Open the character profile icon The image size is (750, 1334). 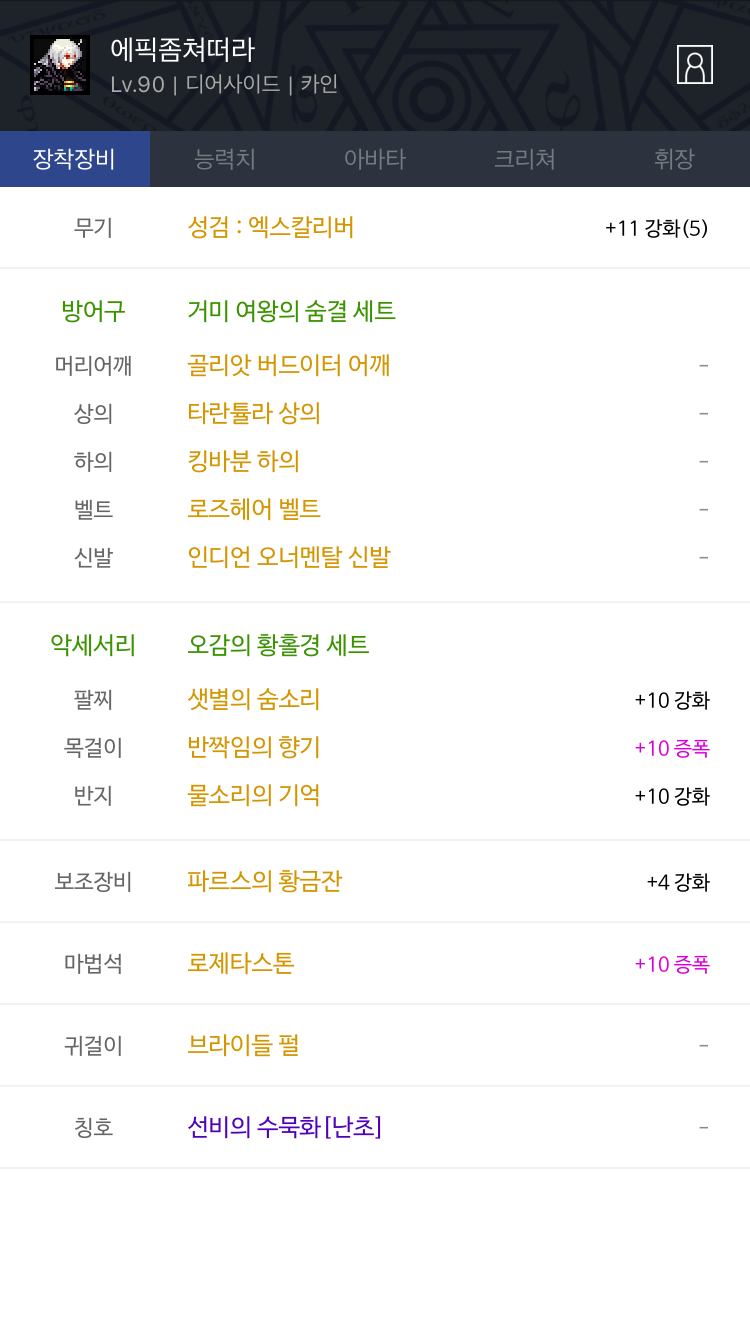coord(695,64)
